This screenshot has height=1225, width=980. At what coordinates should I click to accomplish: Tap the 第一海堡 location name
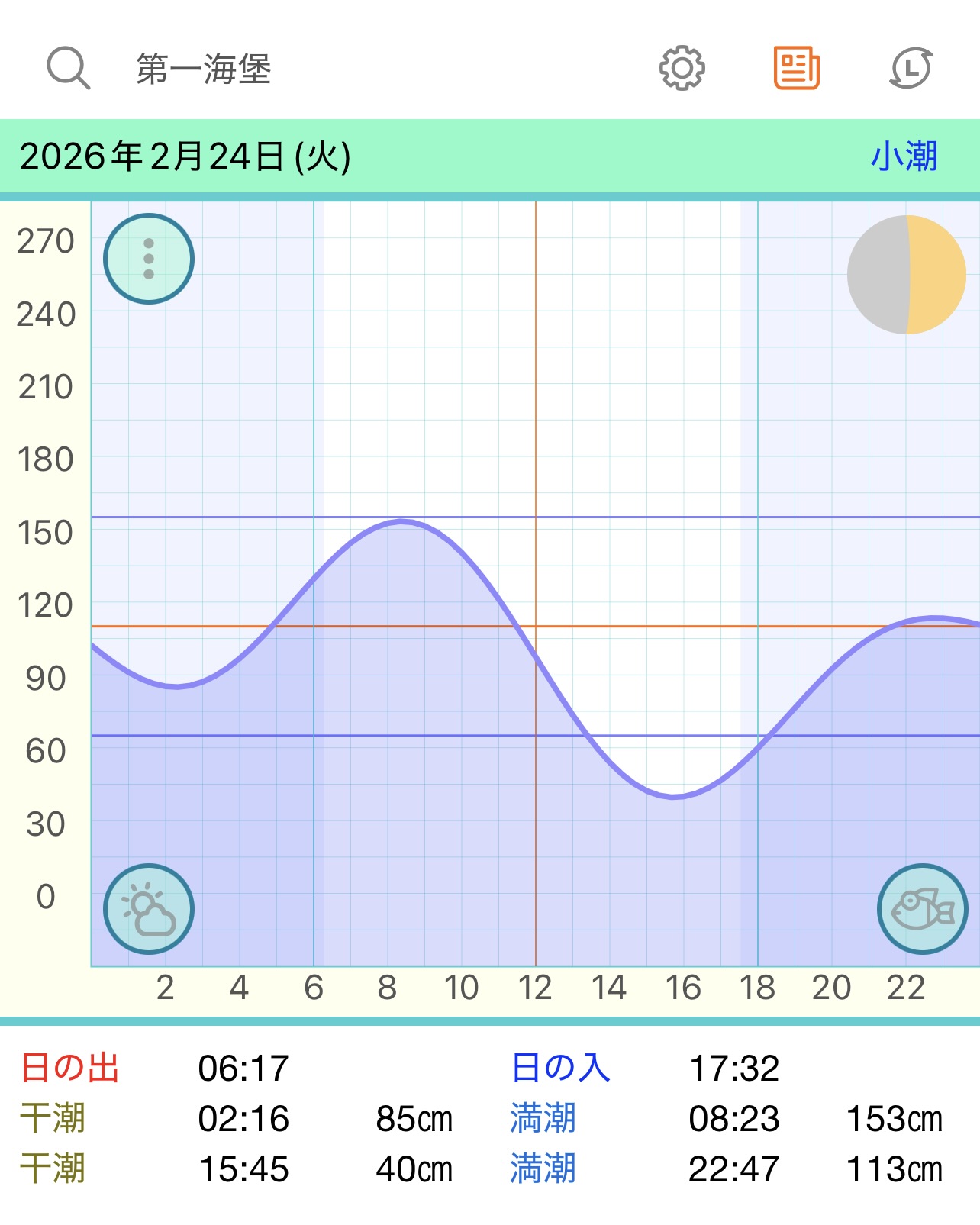204,69
